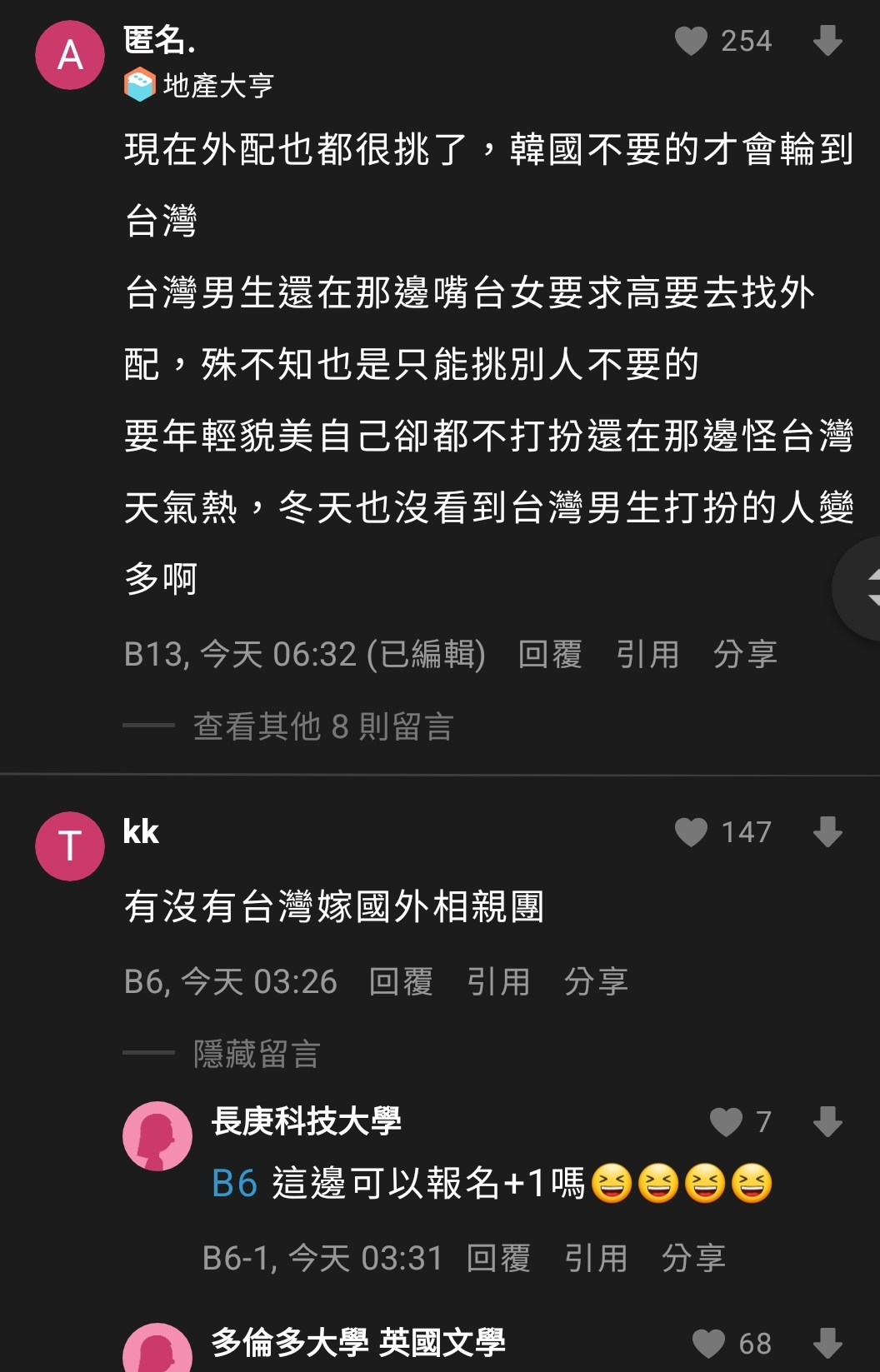This screenshot has height=1372, width=880.
Task: Open the blue B6 reference link
Action: 234,1184
